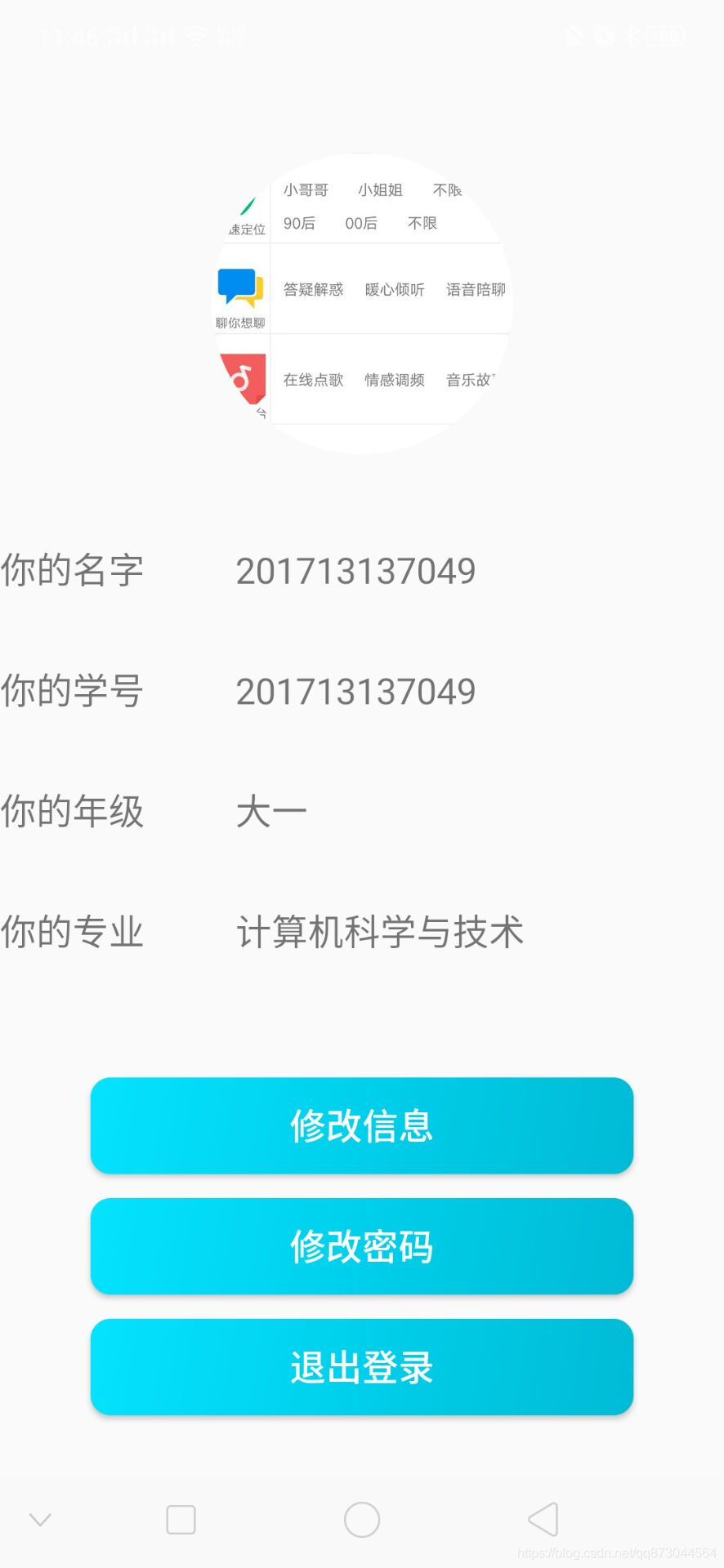This screenshot has height=1568, width=724.
Task: Tap the 修改信息 button
Action: point(362,1125)
